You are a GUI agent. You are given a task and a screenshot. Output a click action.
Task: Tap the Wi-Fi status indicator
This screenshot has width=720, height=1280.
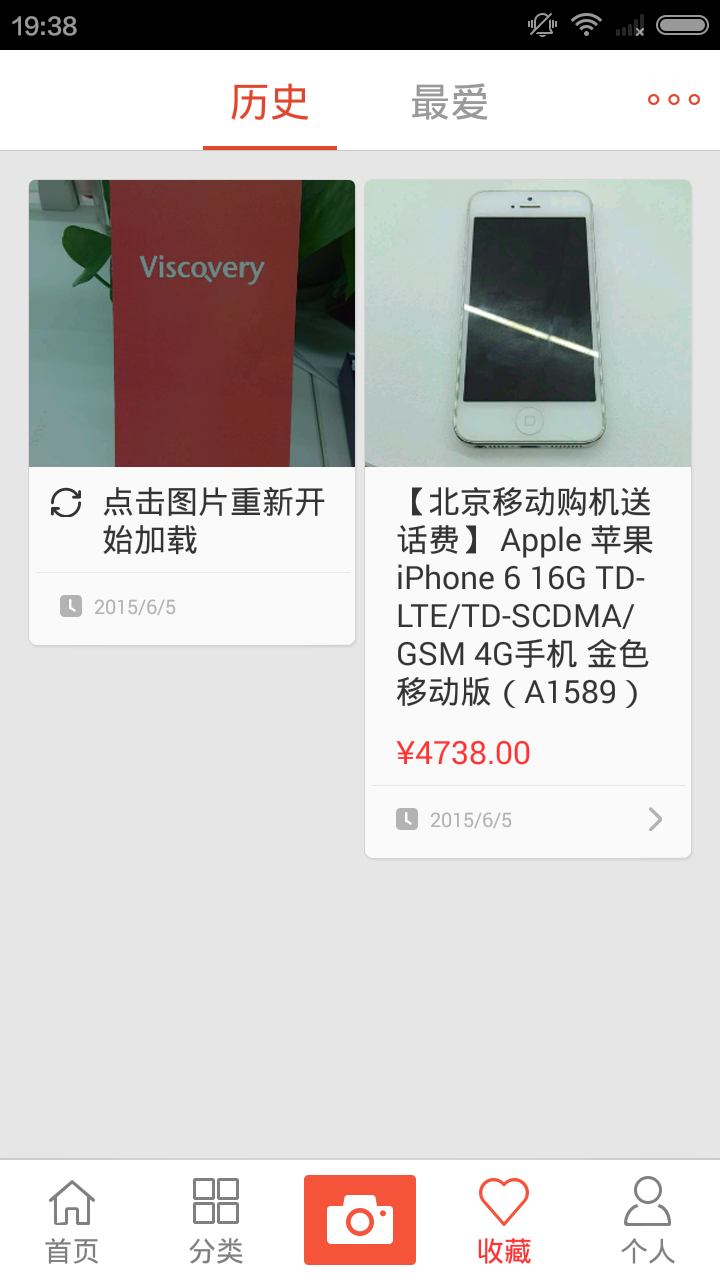pyautogui.click(x=586, y=25)
